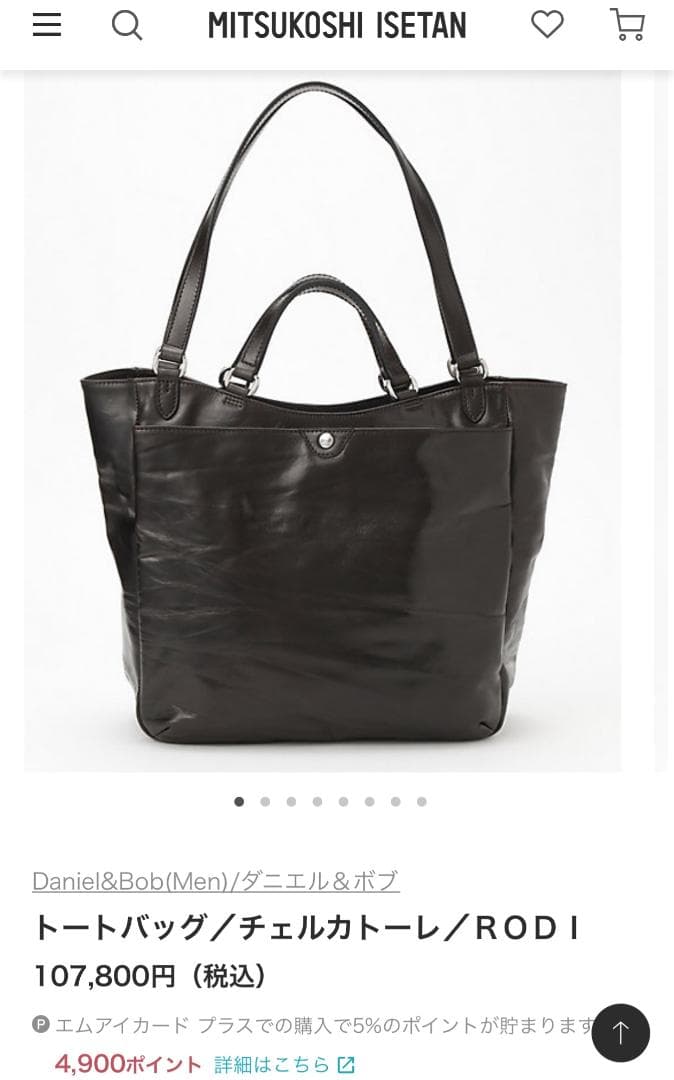Open the tote bag product image
Screen dimensions: 674x1080
[322, 420]
